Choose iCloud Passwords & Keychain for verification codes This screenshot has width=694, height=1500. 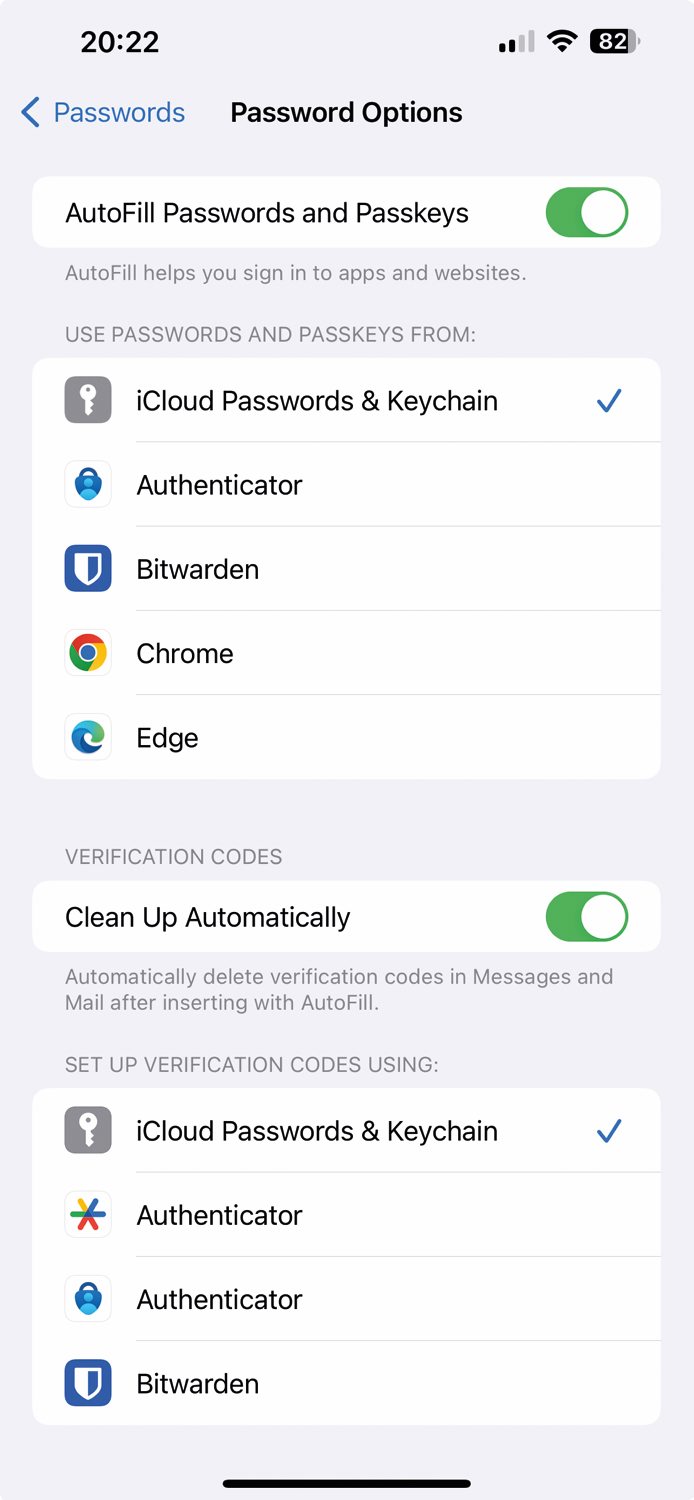click(x=346, y=1131)
